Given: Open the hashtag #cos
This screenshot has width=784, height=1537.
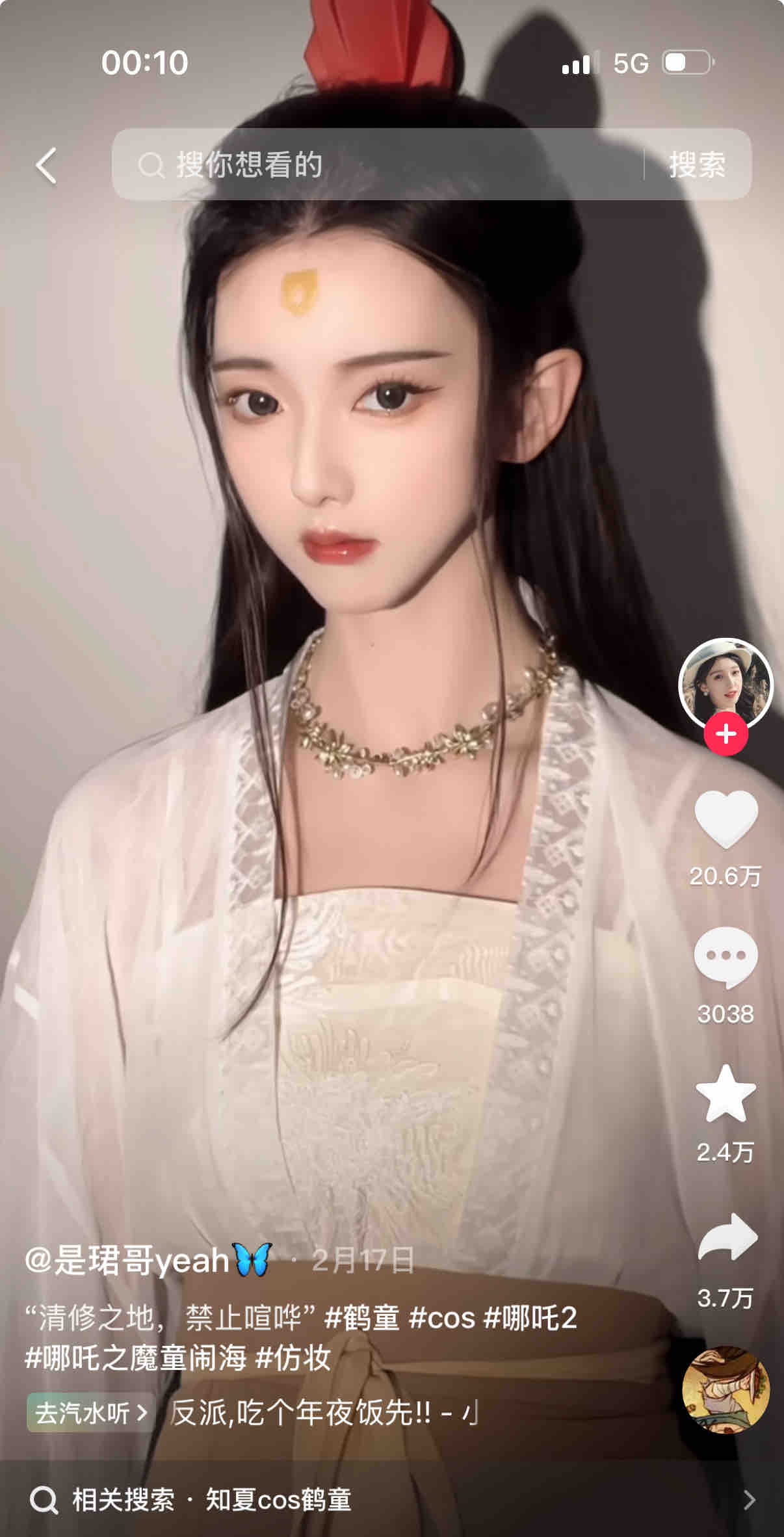Looking at the screenshot, I should [x=442, y=1317].
